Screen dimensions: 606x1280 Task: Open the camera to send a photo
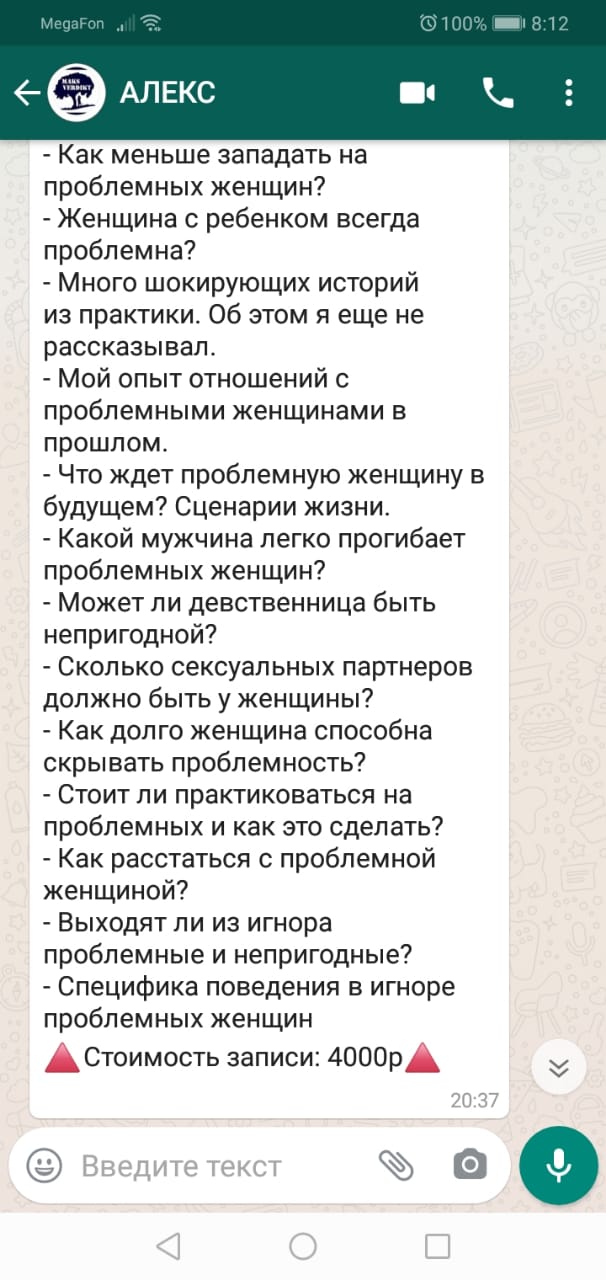(x=470, y=1165)
